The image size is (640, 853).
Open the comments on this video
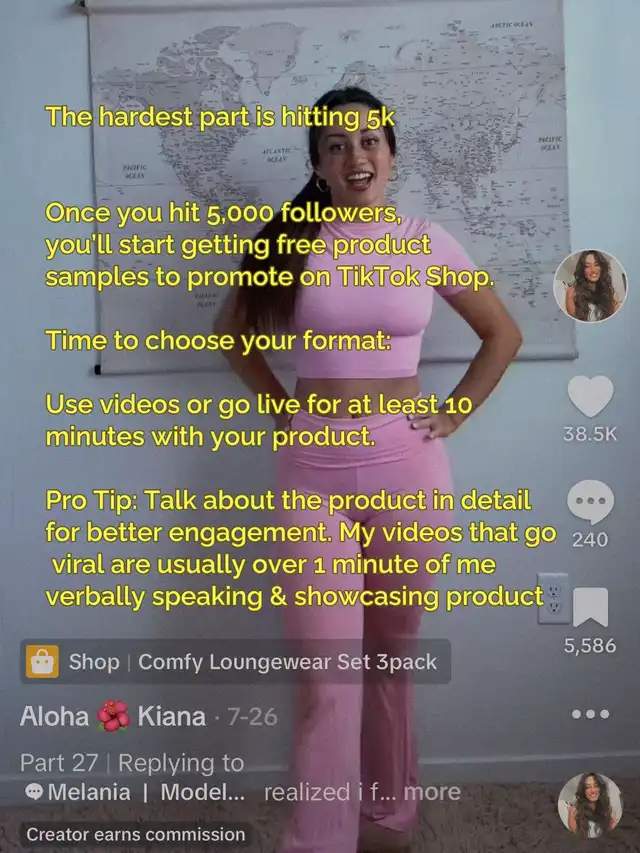click(x=590, y=501)
